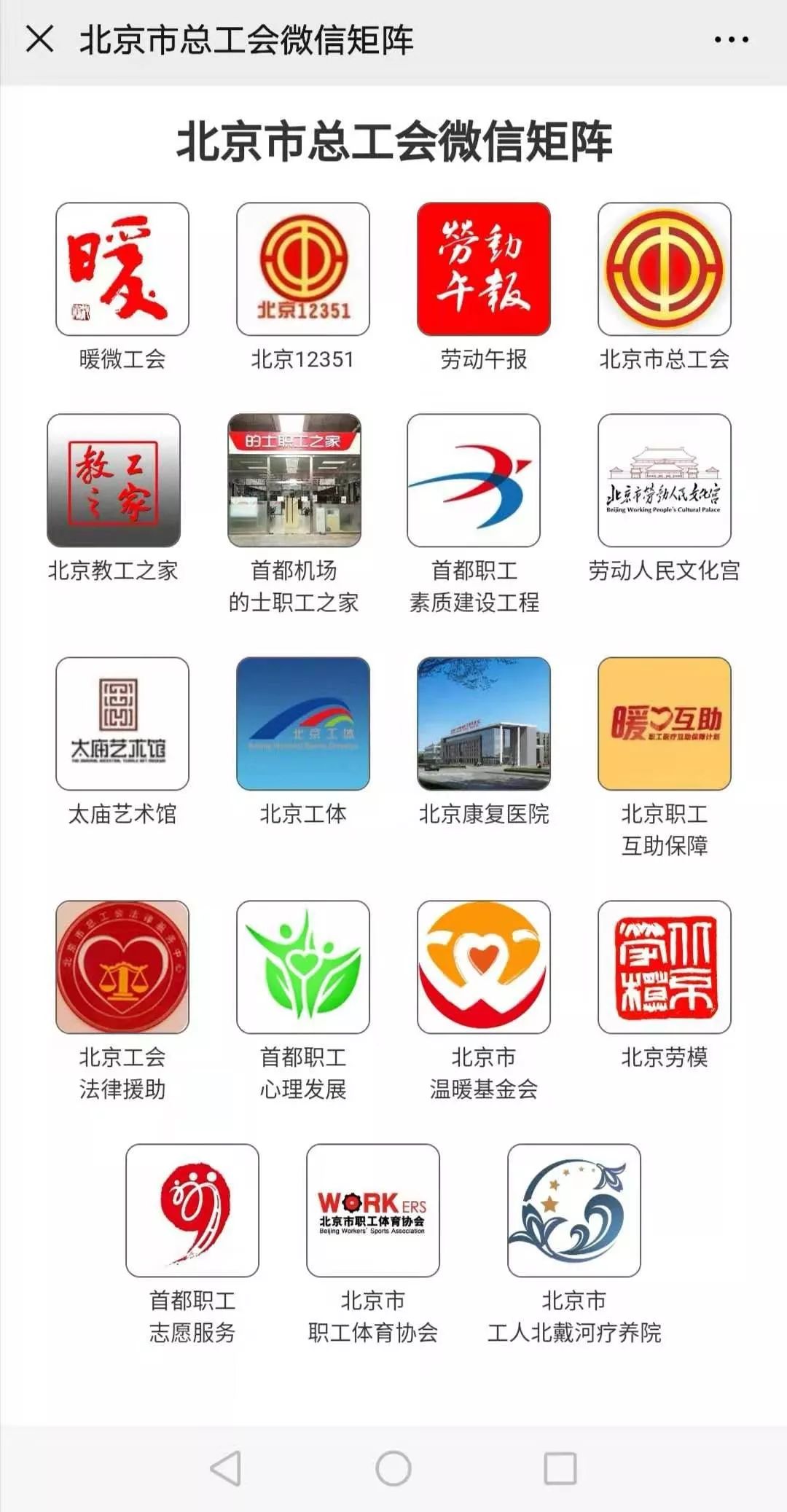Select the 北京劳模 account tile
This screenshot has width=787, height=1512.
(x=665, y=967)
